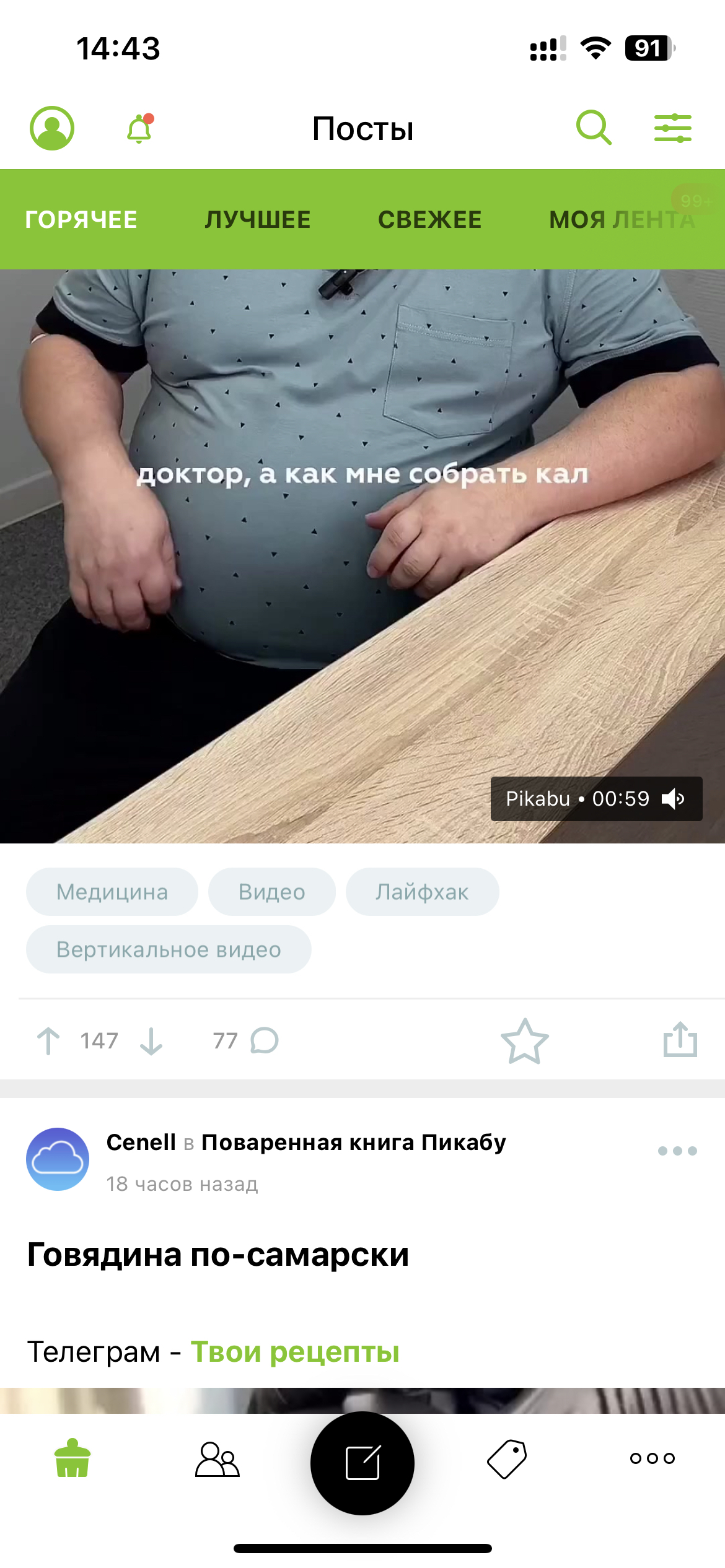Screen dimensions: 725x1568
Task: Toggle sound on the Pikabu video
Action: click(x=673, y=799)
